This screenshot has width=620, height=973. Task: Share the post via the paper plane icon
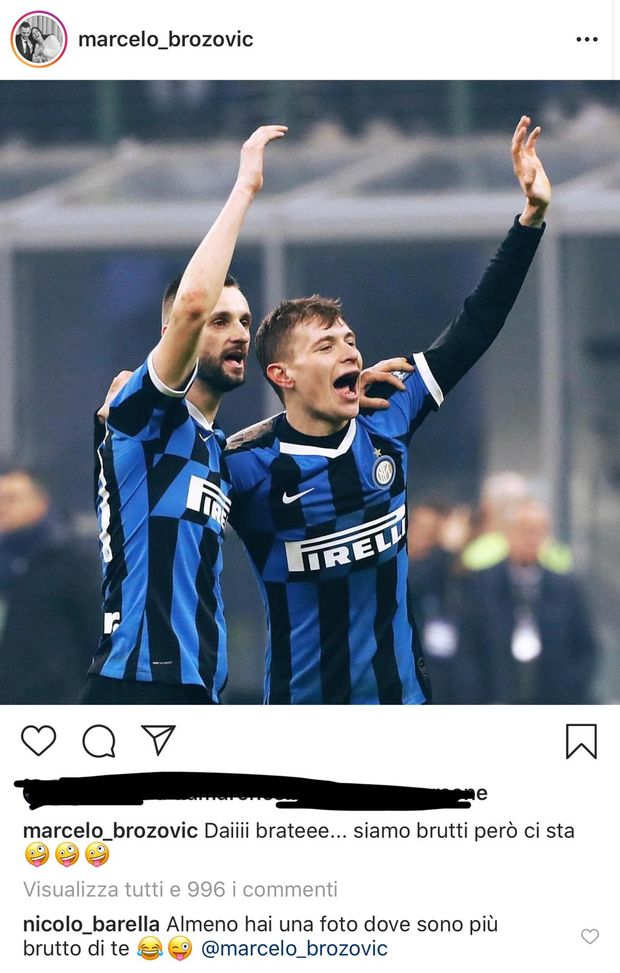click(158, 740)
